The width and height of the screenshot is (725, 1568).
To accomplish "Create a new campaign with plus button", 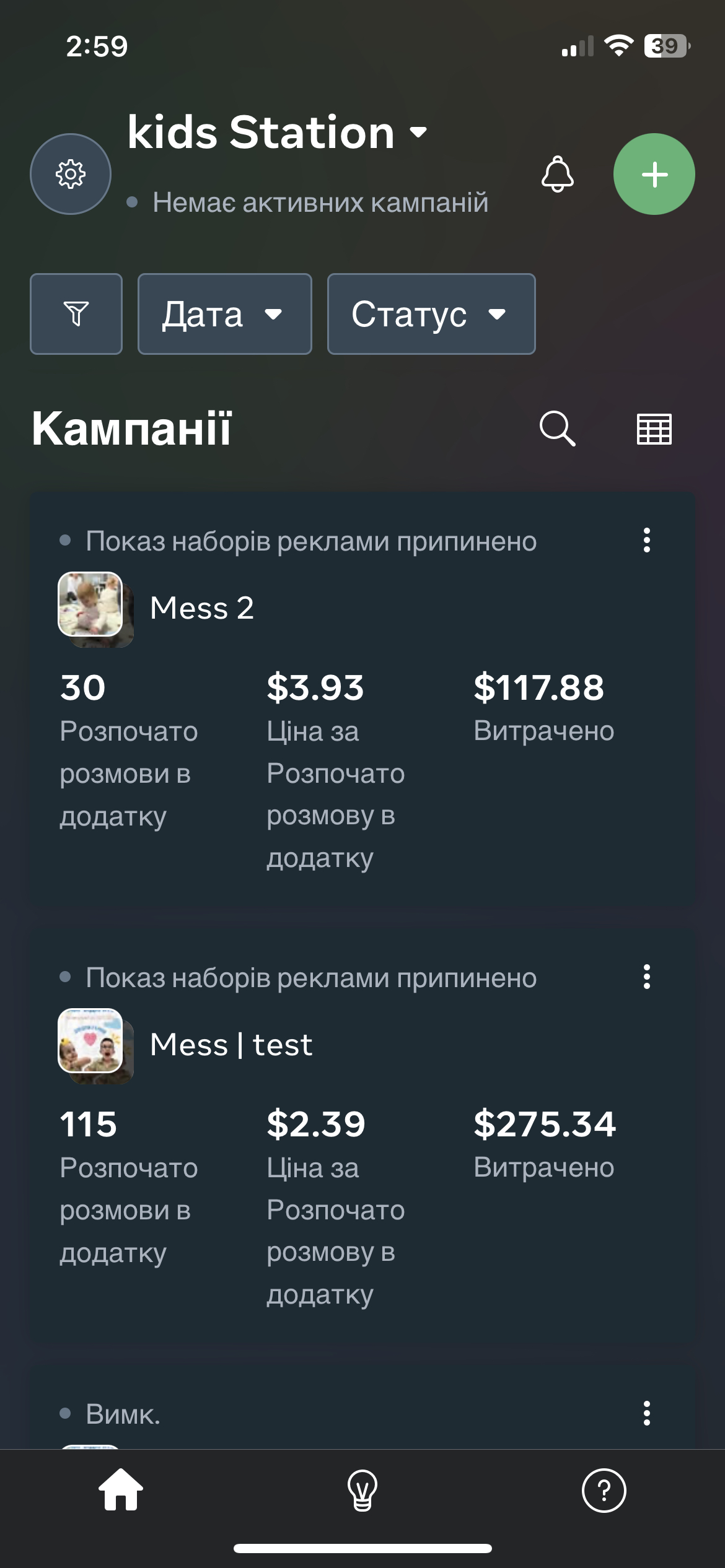I will click(654, 174).
